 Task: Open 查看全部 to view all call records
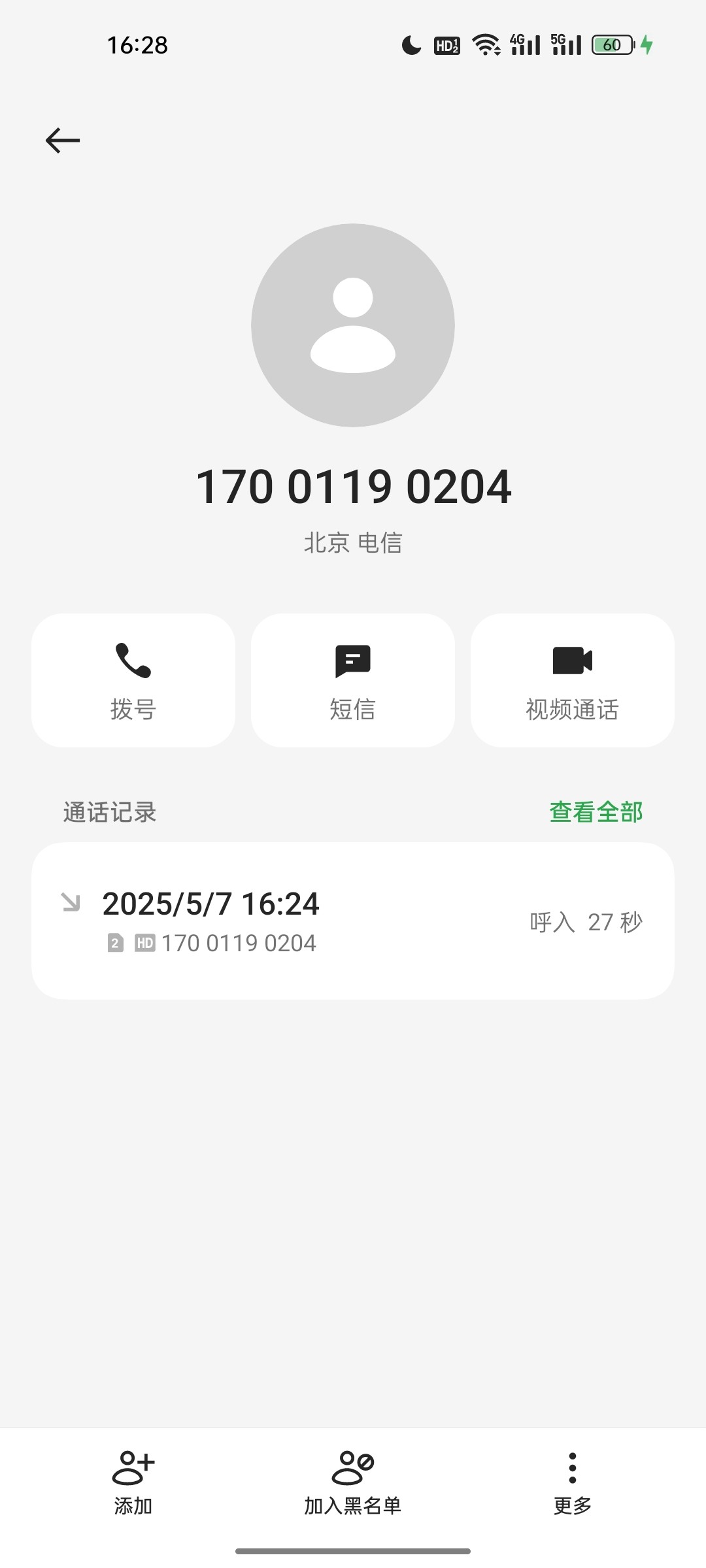pos(596,812)
